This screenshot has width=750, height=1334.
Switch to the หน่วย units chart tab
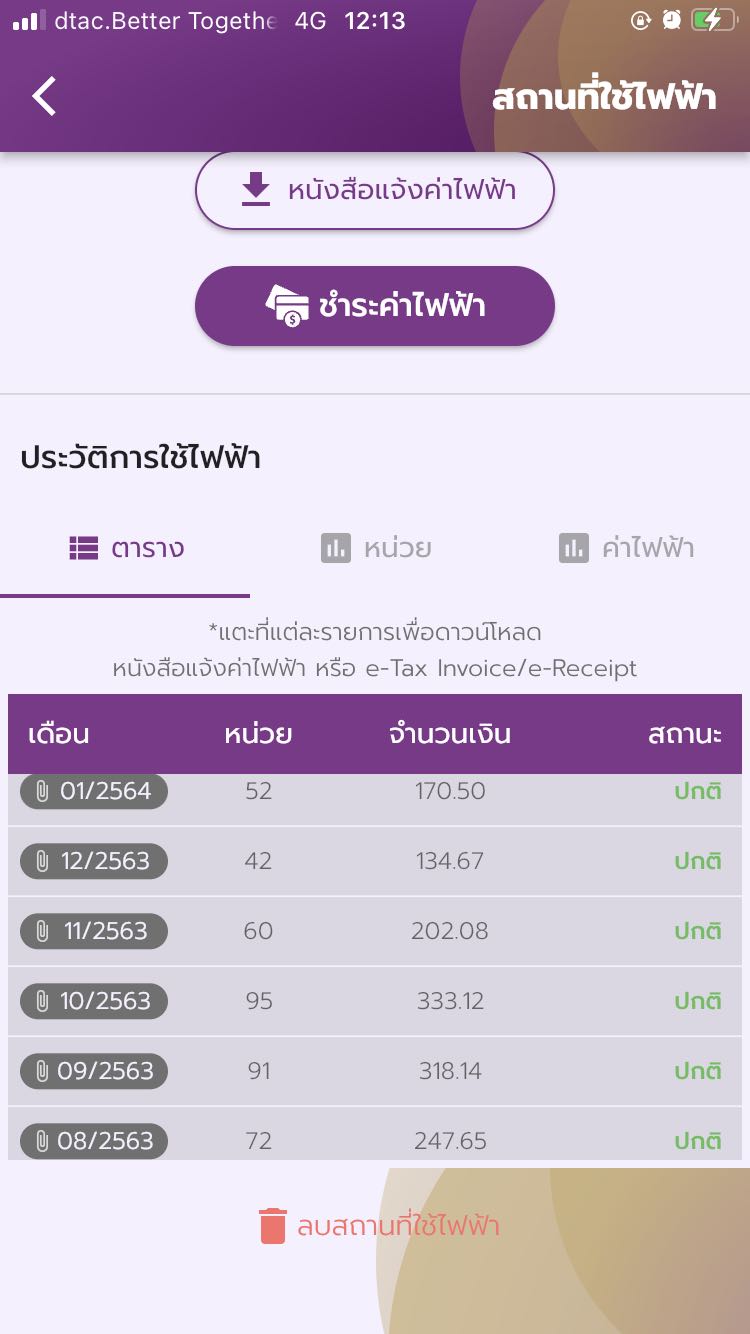375,548
